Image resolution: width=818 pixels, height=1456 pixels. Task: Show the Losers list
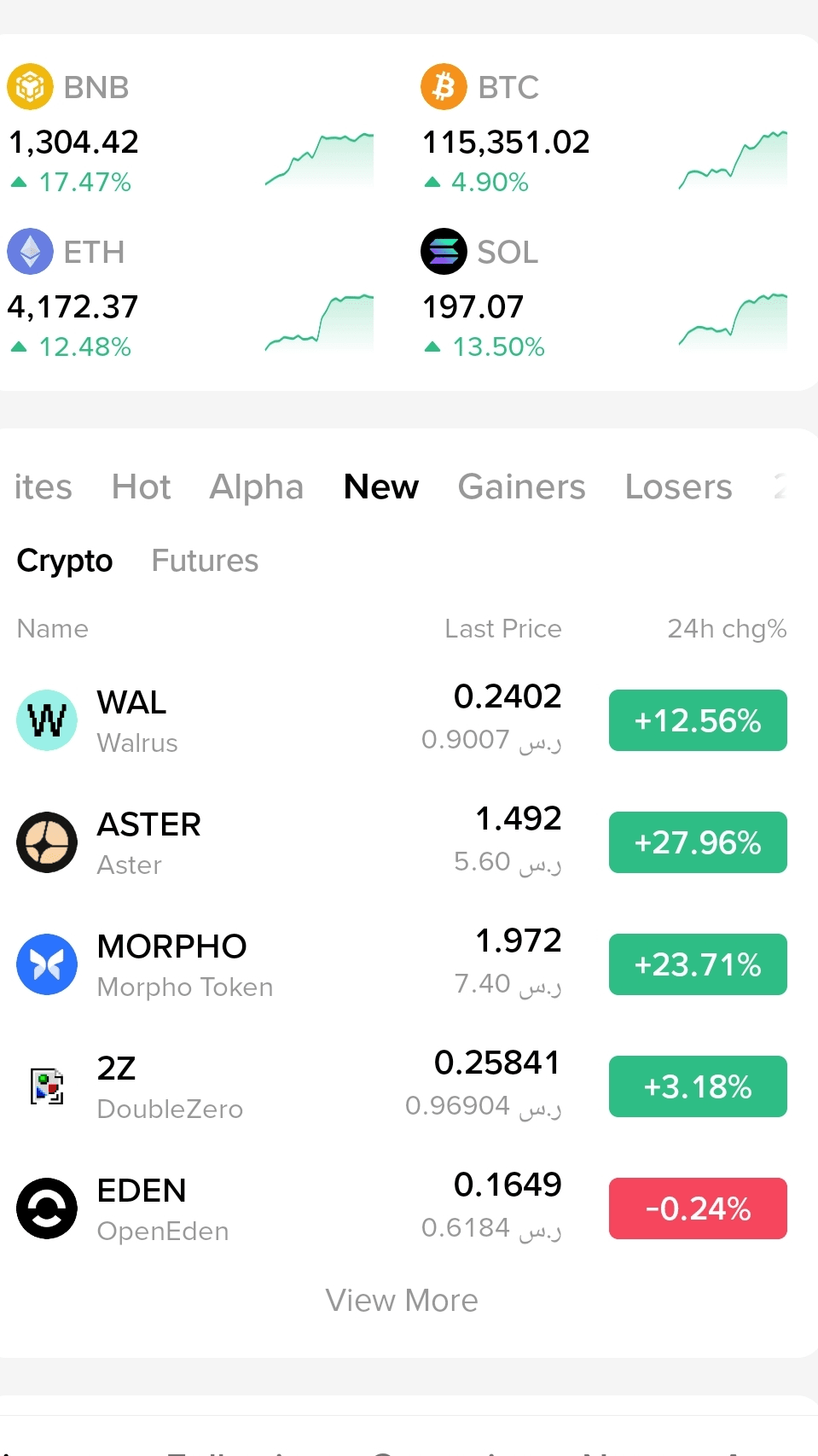coord(678,487)
